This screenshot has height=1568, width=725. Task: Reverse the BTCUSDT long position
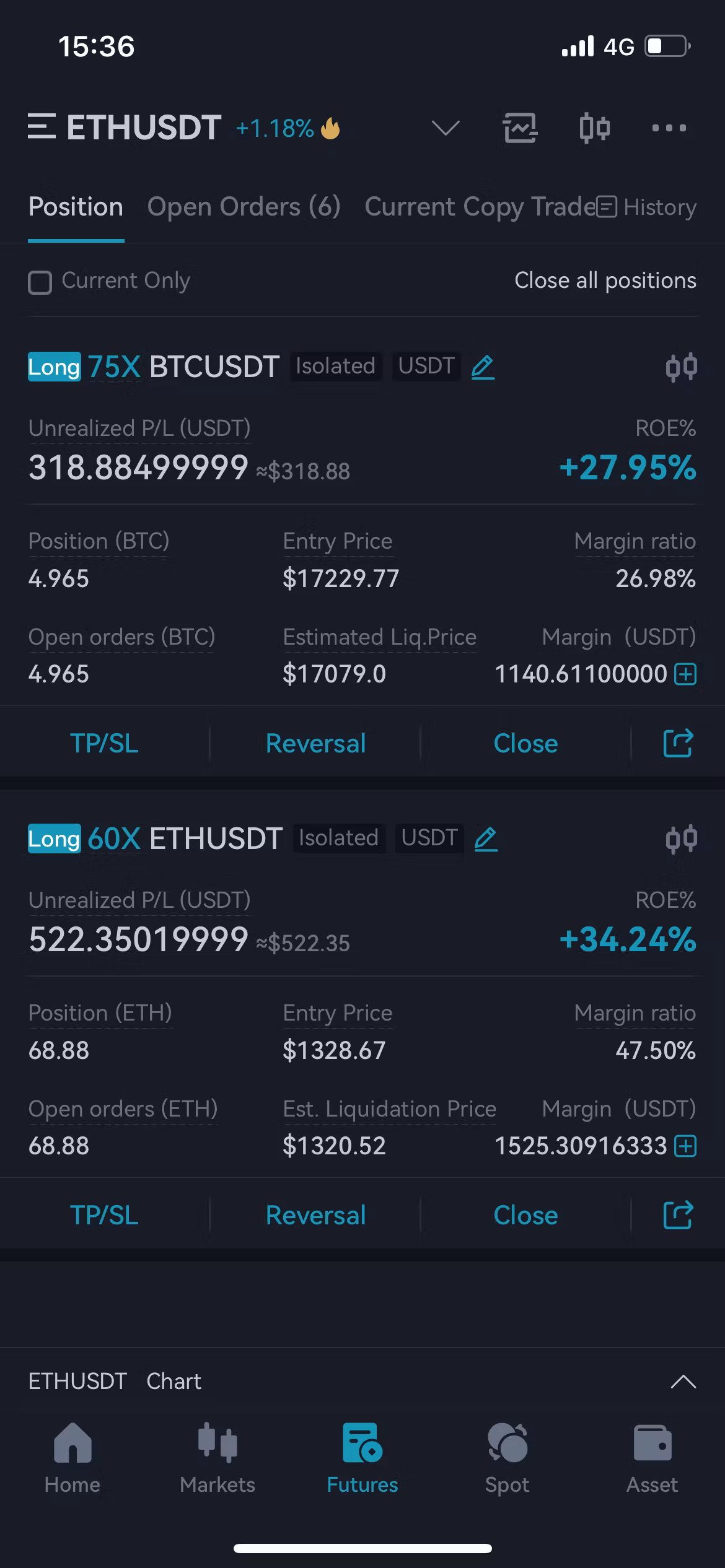click(x=315, y=743)
